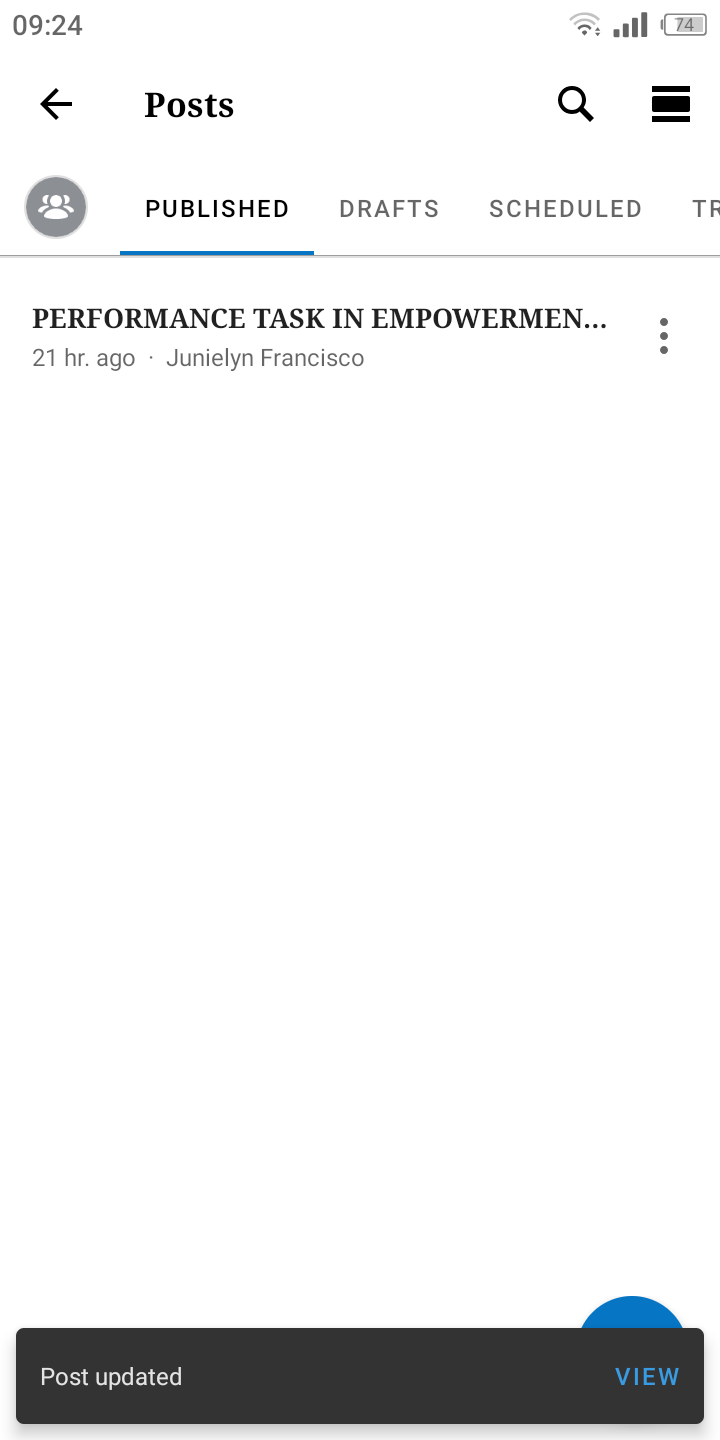Switch to the Scheduled tab
The width and height of the screenshot is (720, 1440).
click(x=565, y=209)
